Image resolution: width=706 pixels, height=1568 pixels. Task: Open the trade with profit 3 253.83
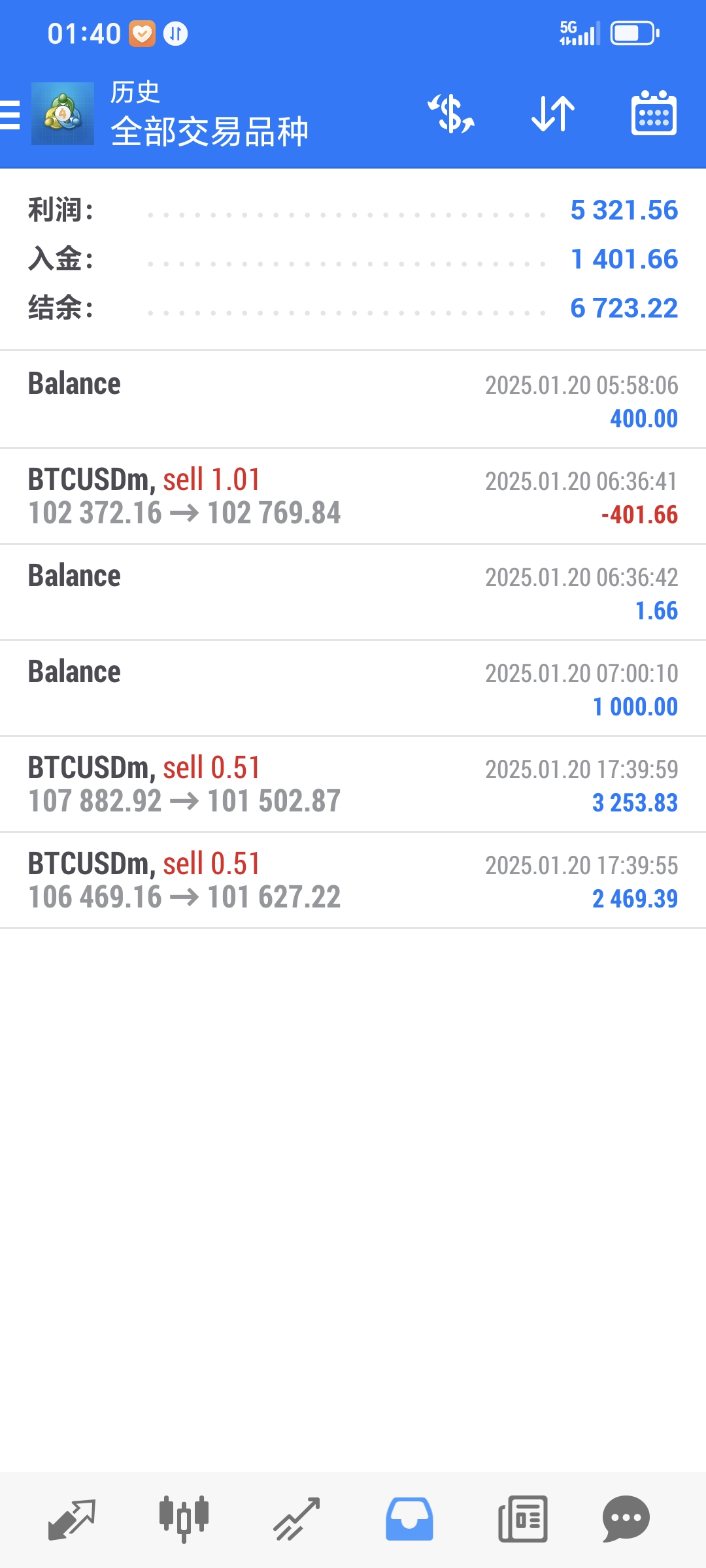[353, 784]
